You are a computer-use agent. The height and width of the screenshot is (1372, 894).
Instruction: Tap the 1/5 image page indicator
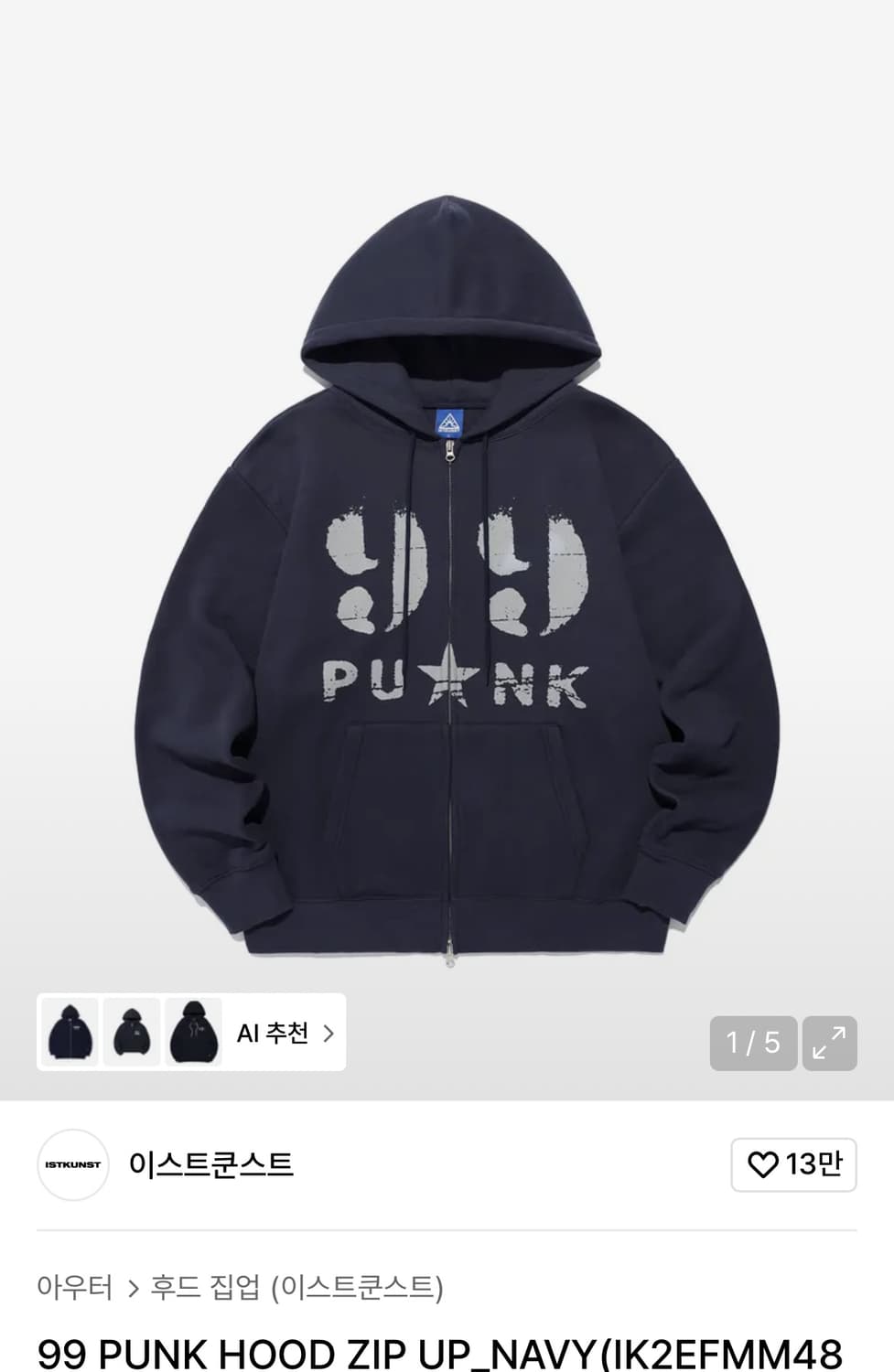click(x=752, y=1043)
